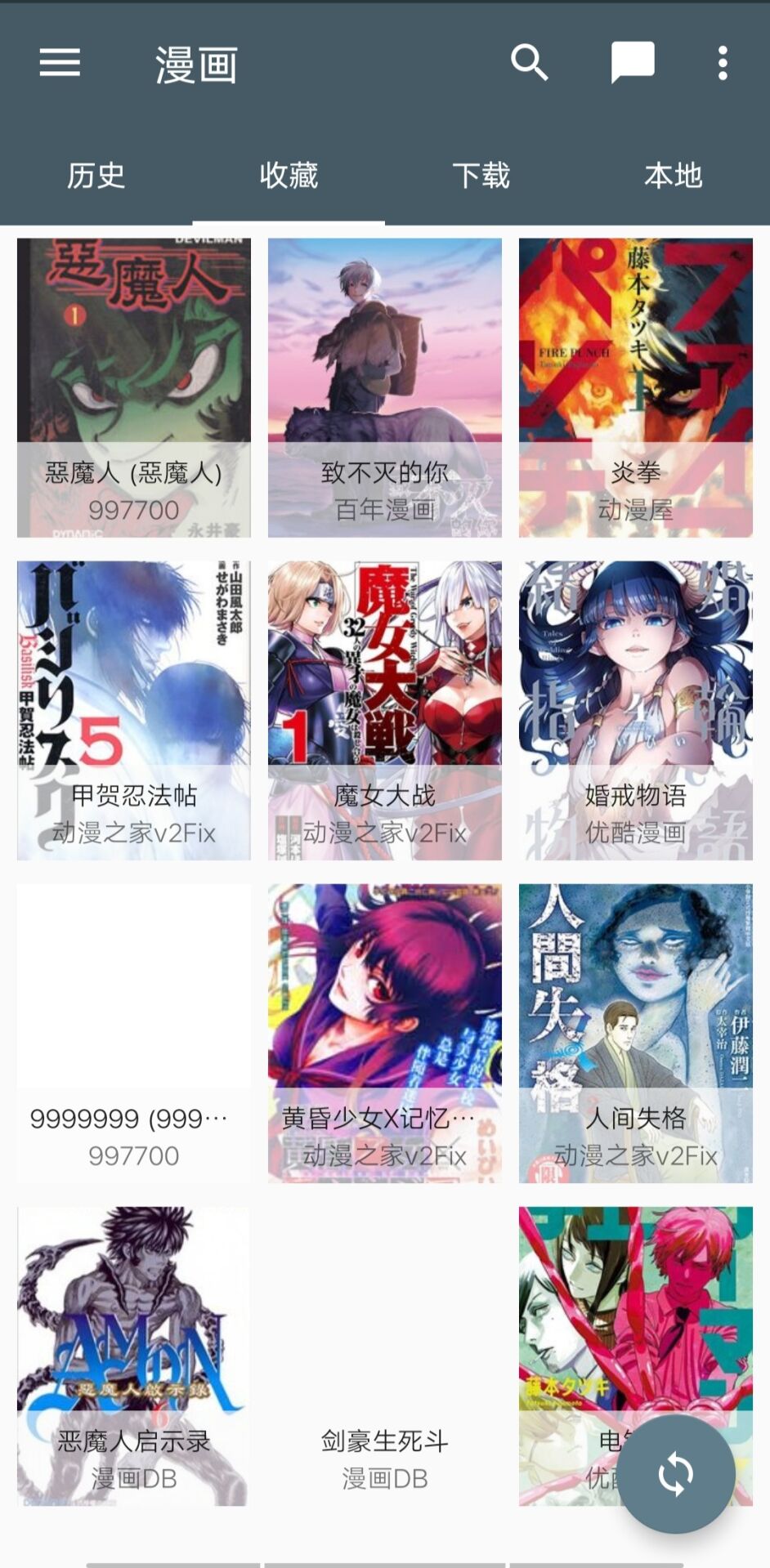Open the 9999999 manga card
This screenshot has width=770, height=1568.
(134, 1033)
